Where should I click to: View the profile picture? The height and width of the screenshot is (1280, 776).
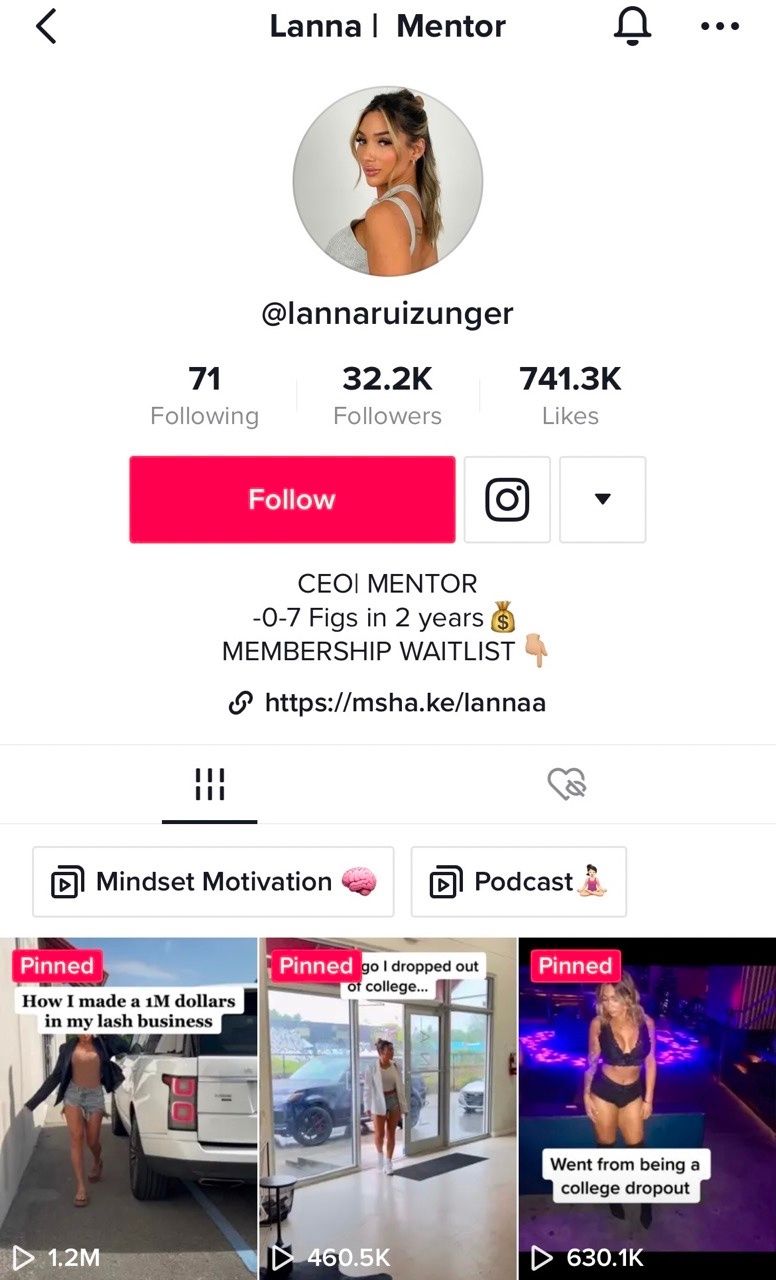388,181
